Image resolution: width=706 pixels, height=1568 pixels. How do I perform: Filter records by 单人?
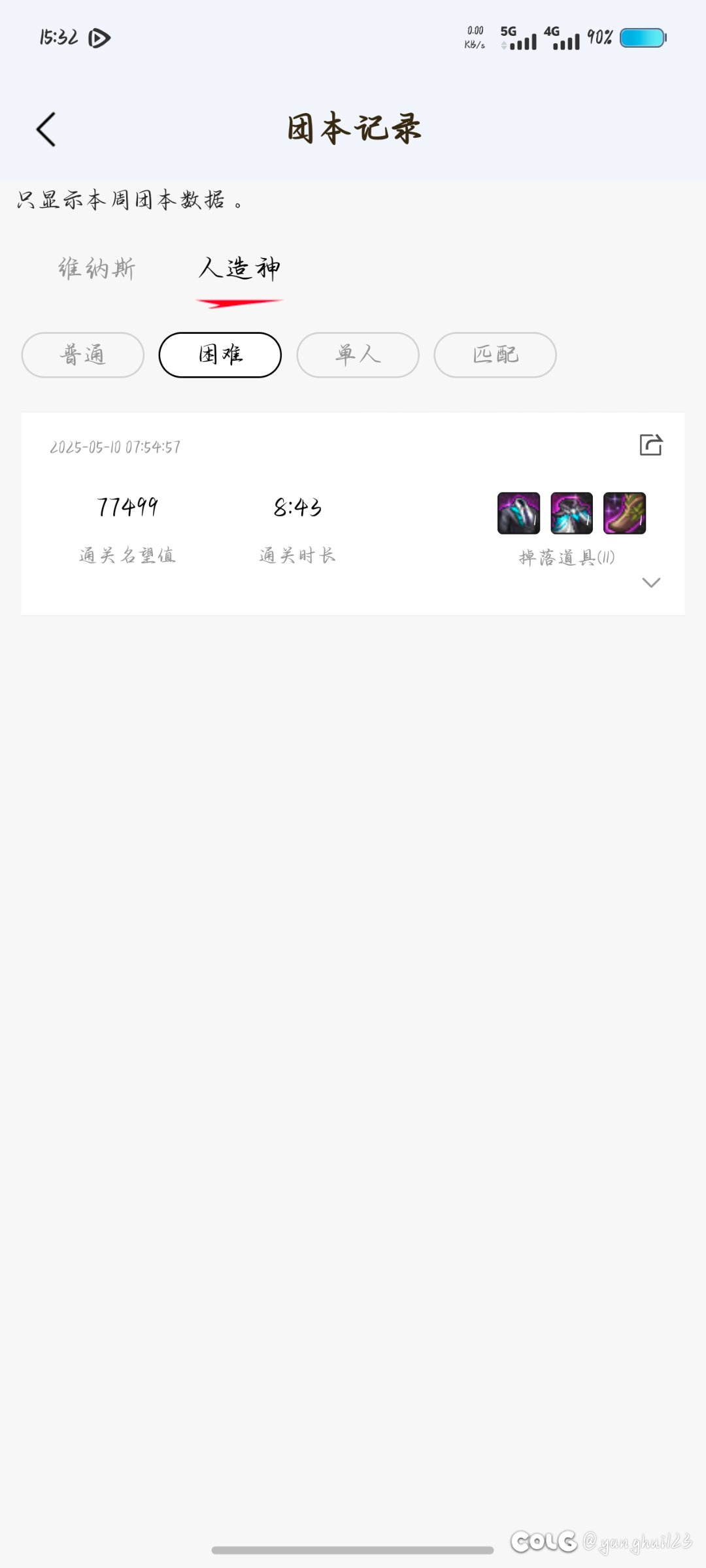tap(358, 355)
